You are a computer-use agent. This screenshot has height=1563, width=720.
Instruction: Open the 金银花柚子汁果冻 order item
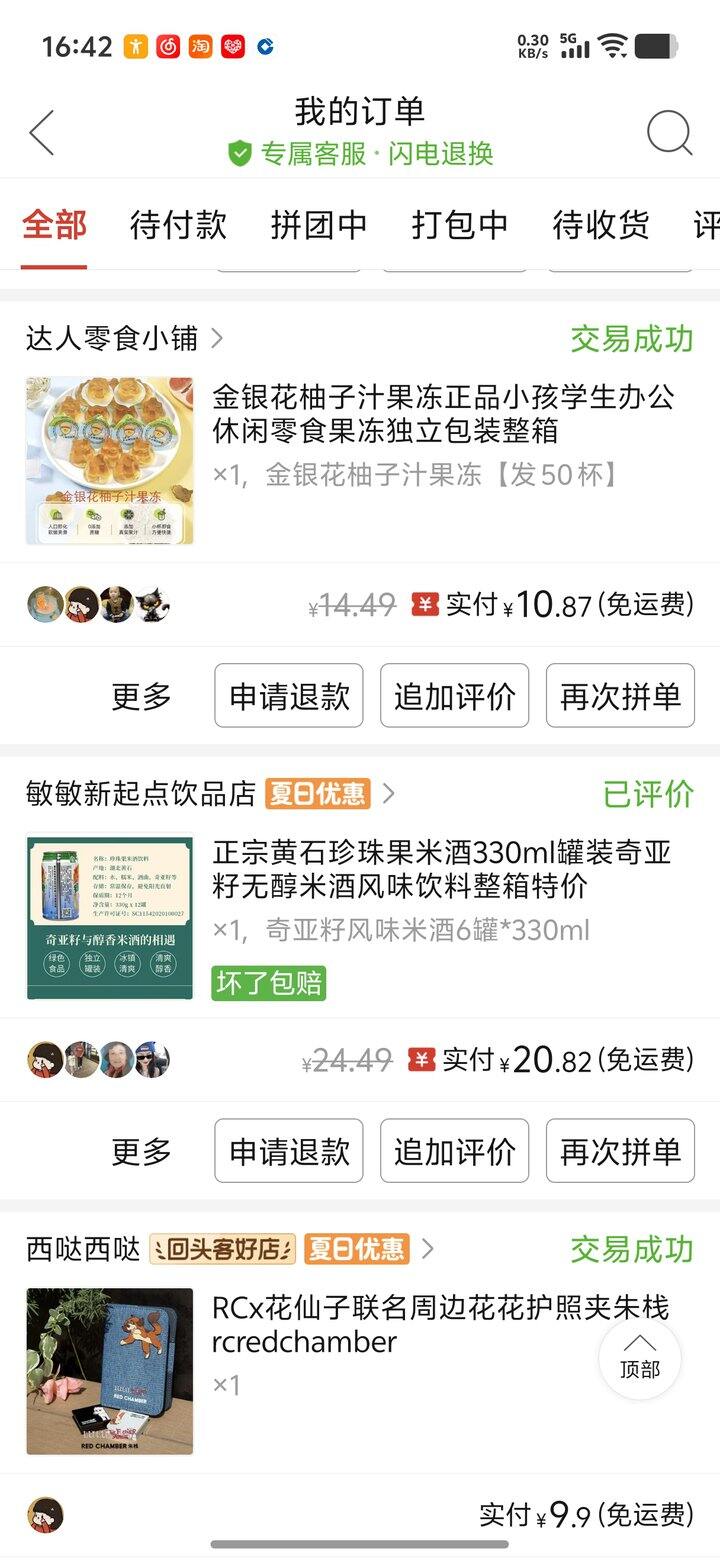click(x=443, y=414)
